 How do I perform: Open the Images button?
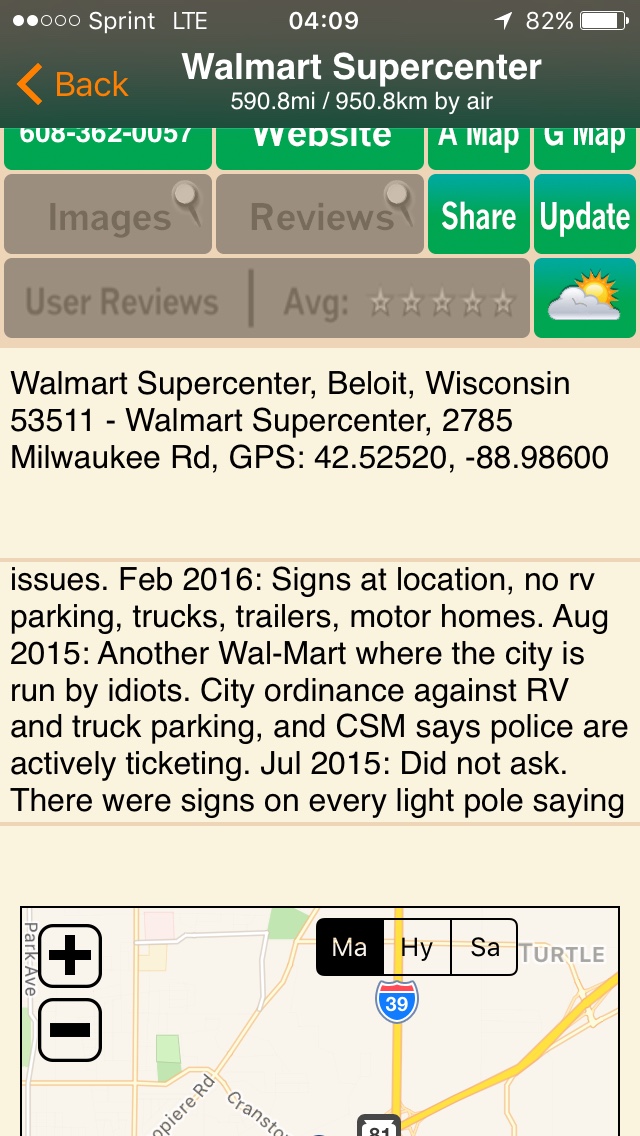click(x=108, y=214)
